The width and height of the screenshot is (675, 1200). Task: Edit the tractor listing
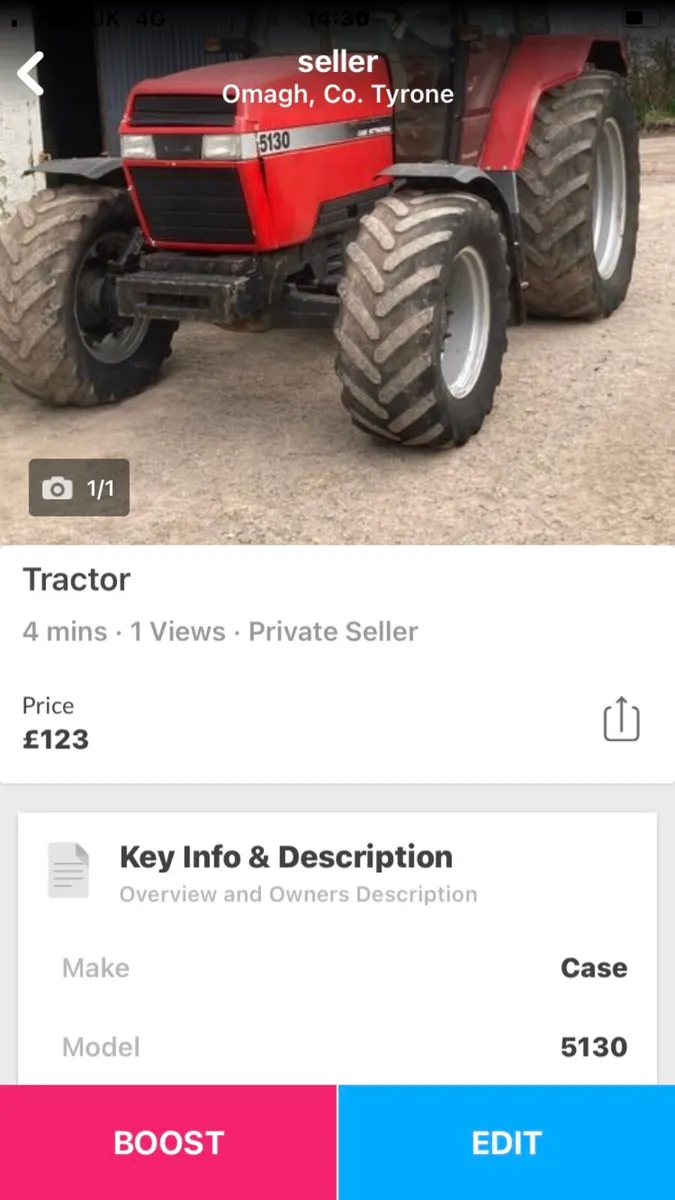pos(506,1143)
